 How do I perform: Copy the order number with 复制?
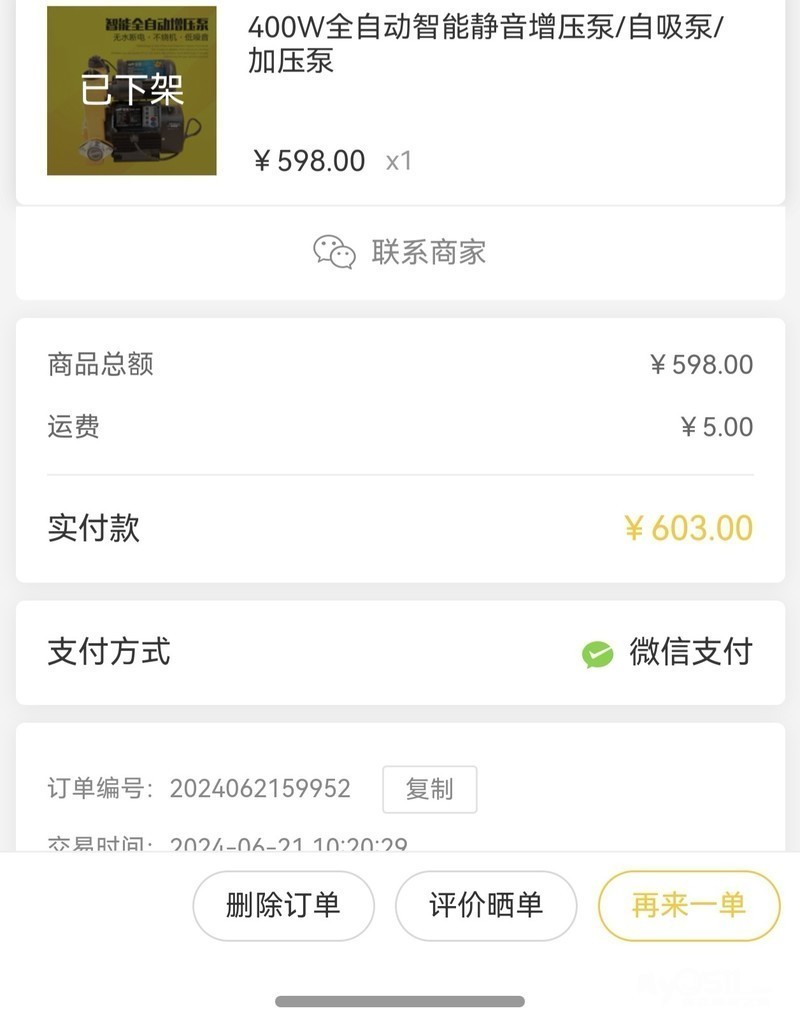[x=429, y=789]
